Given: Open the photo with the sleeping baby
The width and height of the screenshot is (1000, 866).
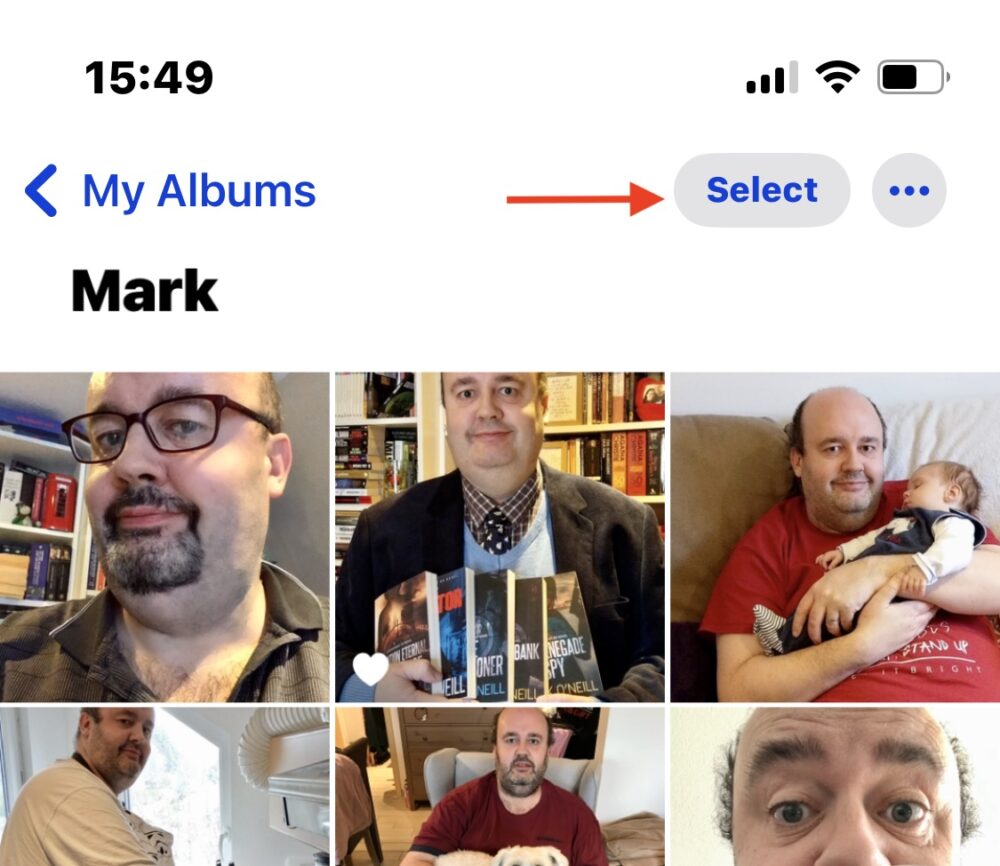Looking at the screenshot, I should pos(836,537).
